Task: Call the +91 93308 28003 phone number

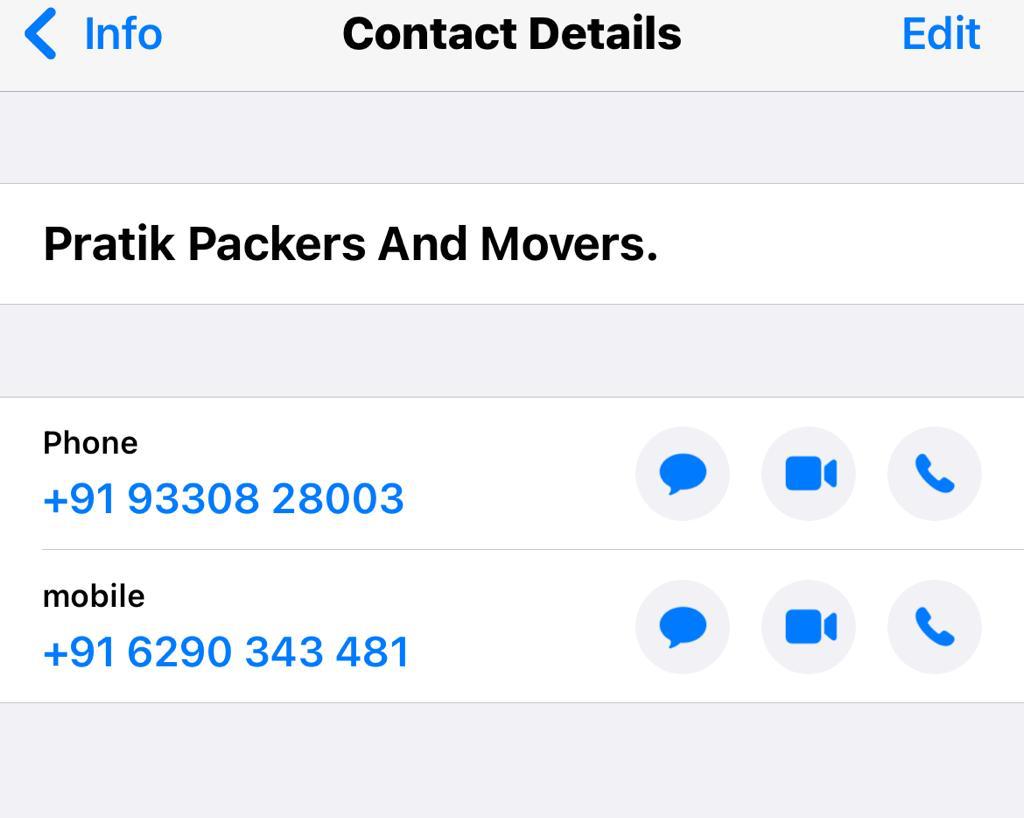Action: 934,474
